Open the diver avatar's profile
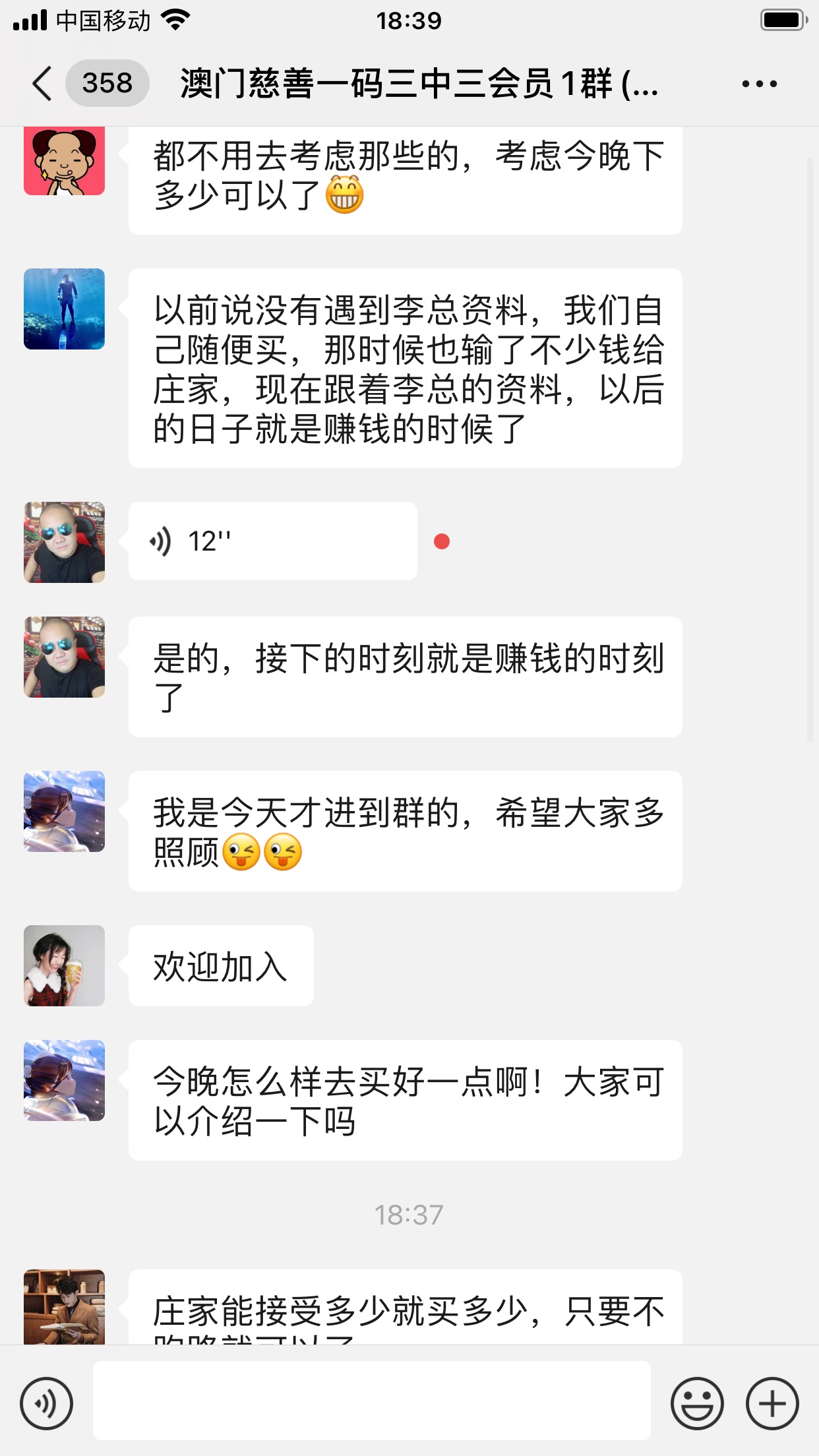 (64, 309)
